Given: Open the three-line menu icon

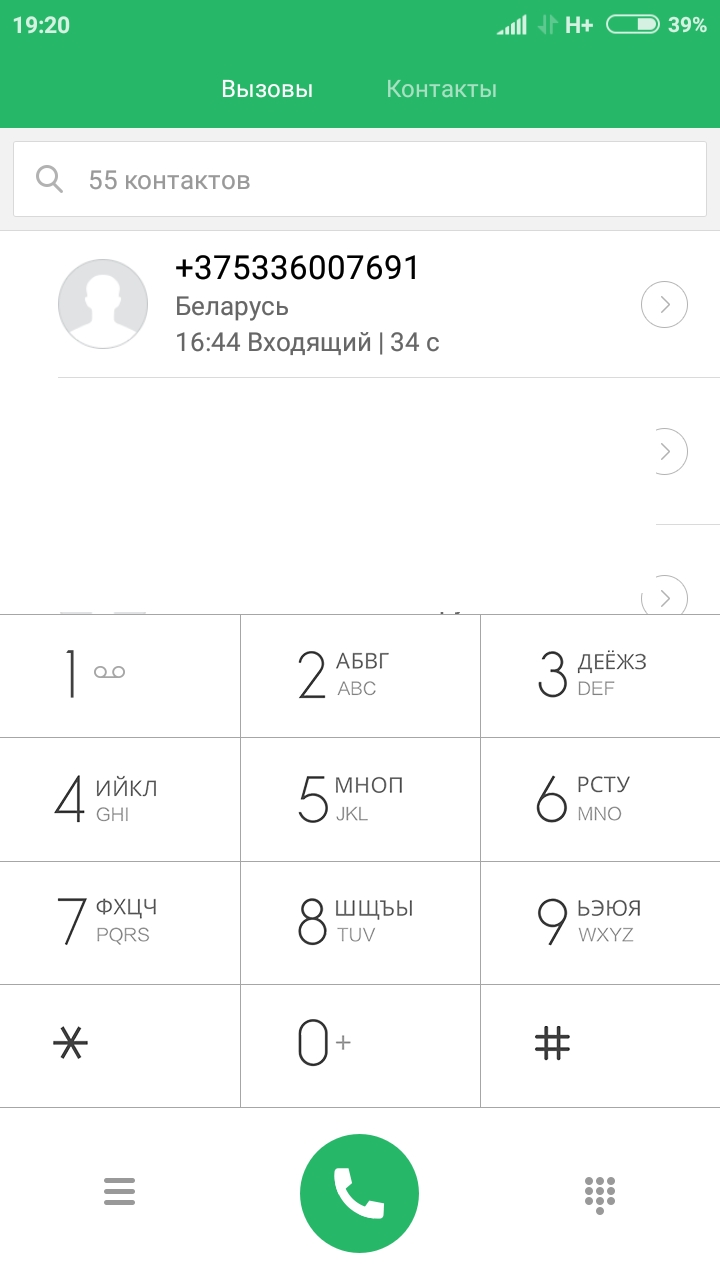Looking at the screenshot, I should 119,1192.
